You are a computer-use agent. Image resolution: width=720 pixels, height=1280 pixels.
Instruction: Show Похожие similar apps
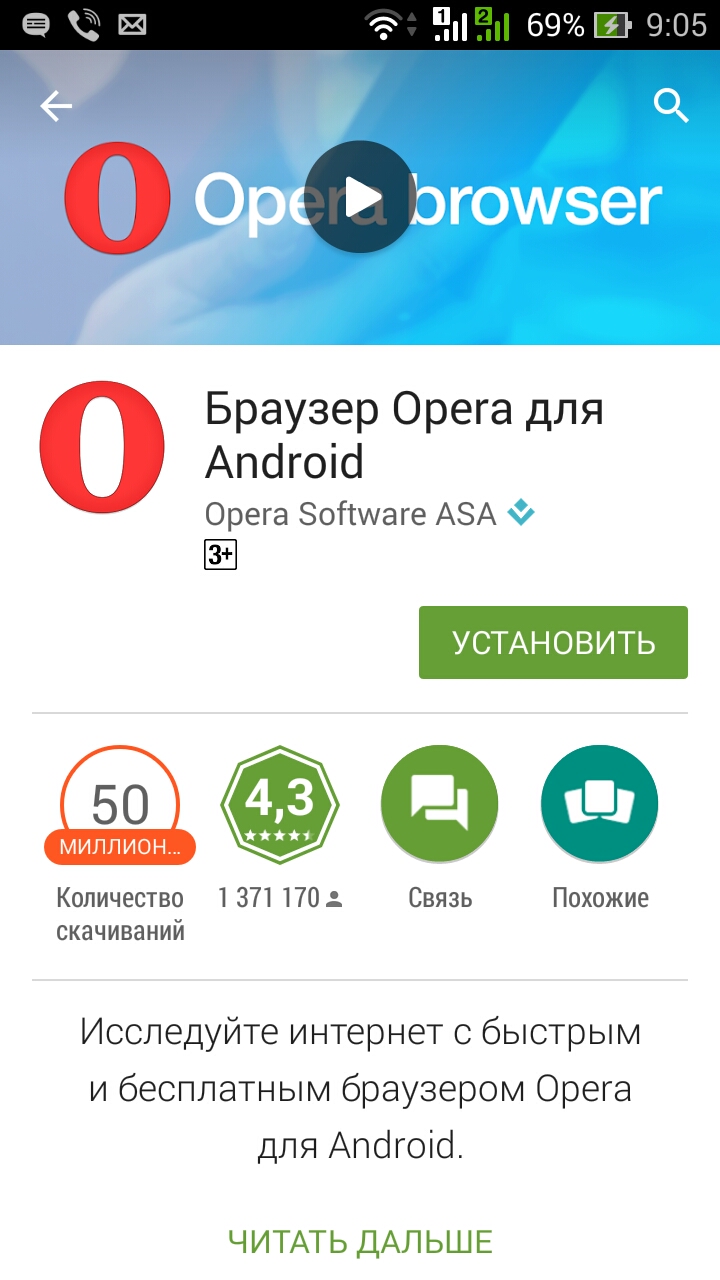click(600, 805)
